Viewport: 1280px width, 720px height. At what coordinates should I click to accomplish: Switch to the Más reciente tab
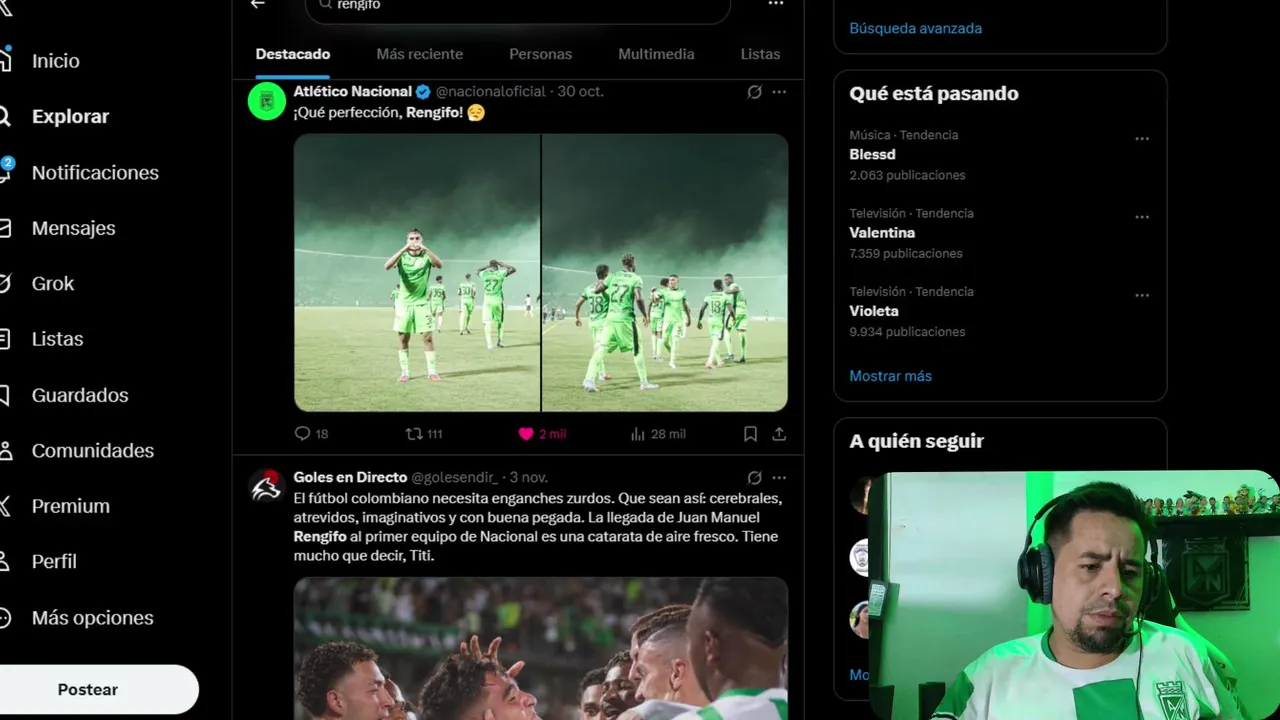419,54
